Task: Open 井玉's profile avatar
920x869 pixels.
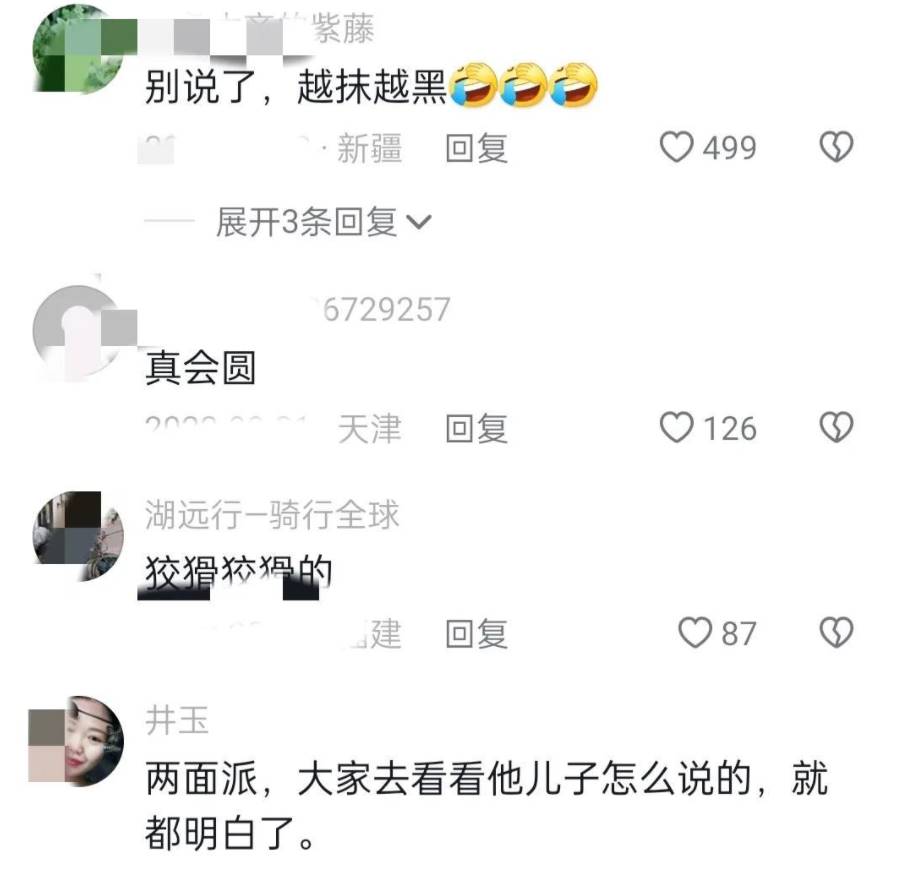Action: tap(78, 741)
